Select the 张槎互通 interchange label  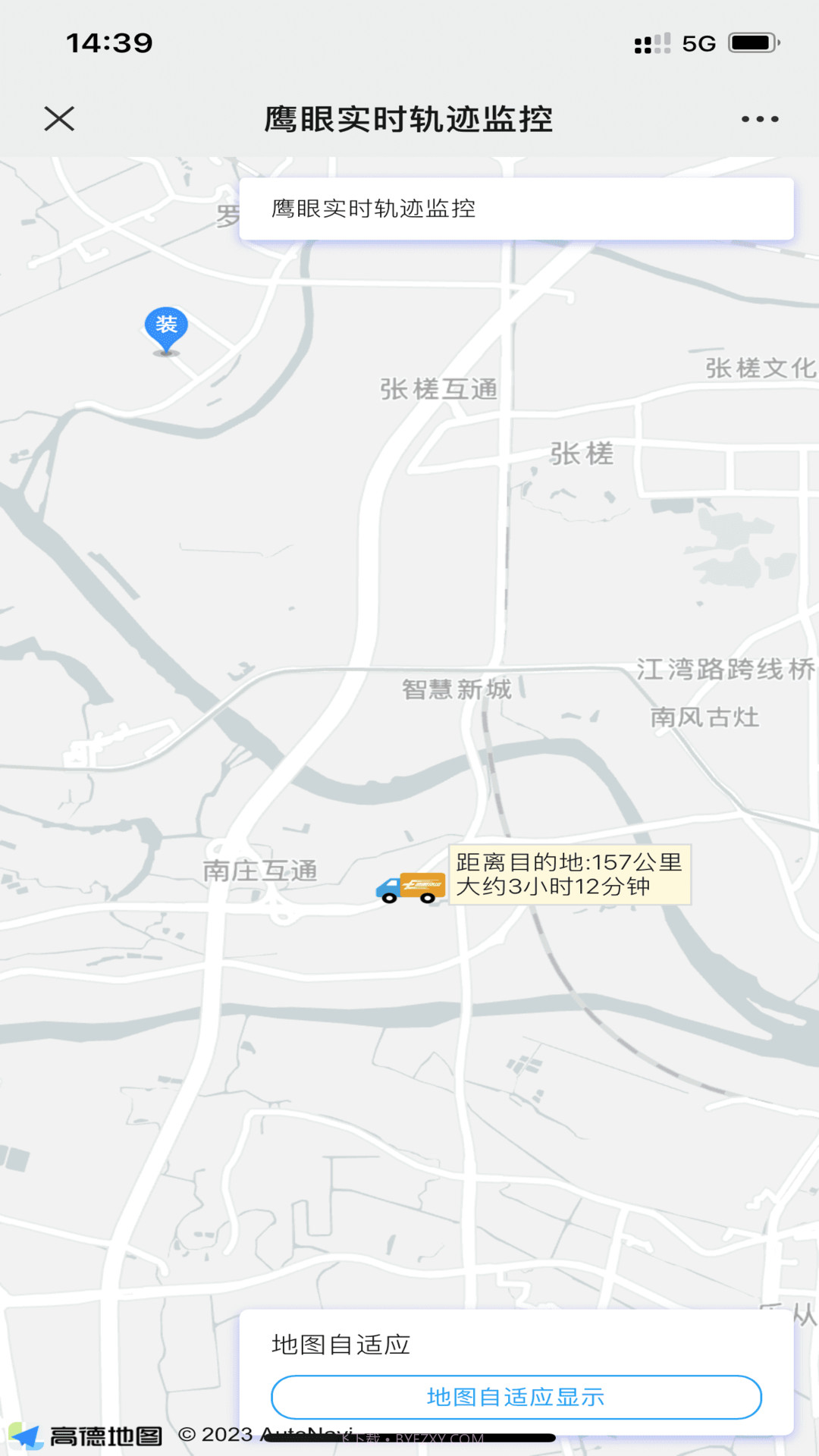(440, 388)
